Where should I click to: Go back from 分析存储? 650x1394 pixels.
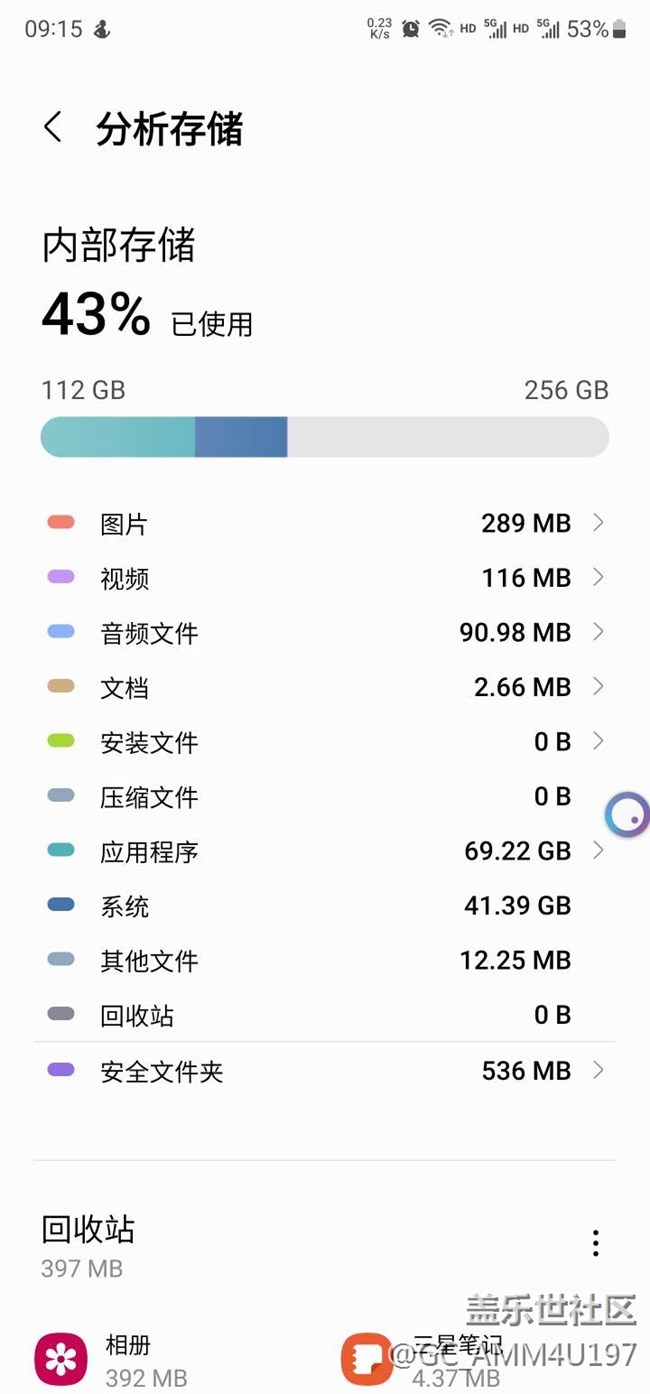(x=54, y=128)
